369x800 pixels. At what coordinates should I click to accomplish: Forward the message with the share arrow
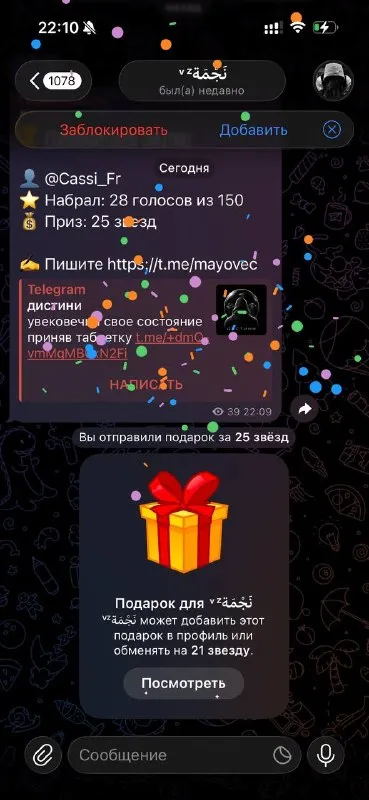305,408
